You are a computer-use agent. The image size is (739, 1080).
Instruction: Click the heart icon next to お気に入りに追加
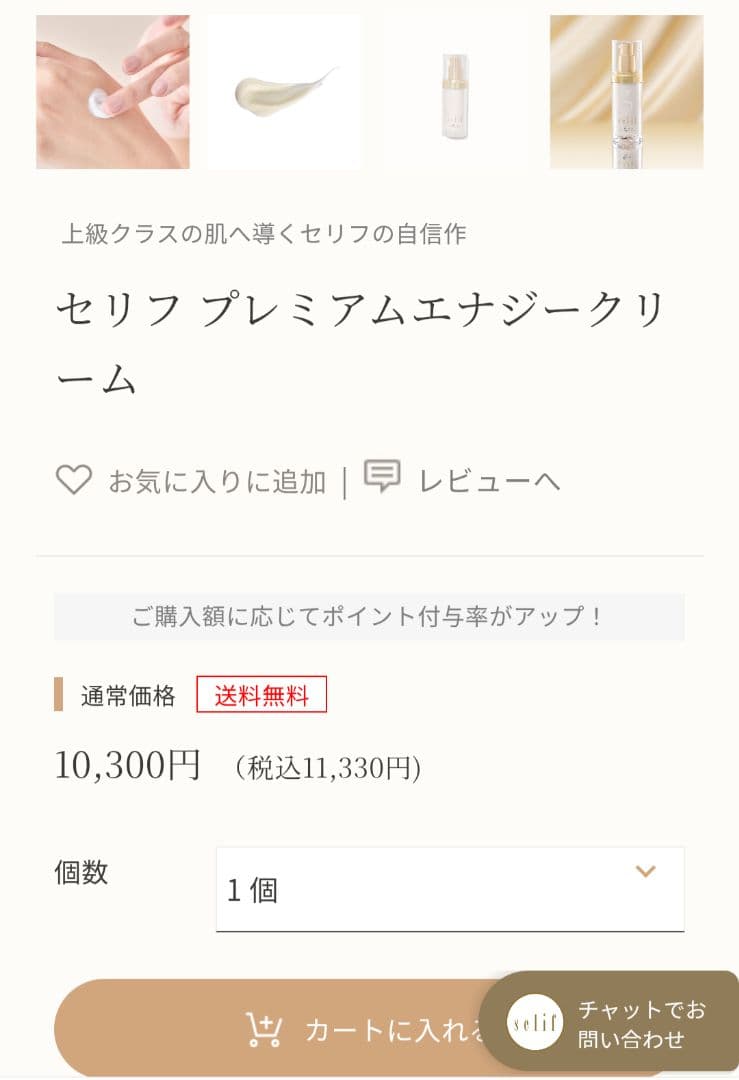click(x=72, y=480)
